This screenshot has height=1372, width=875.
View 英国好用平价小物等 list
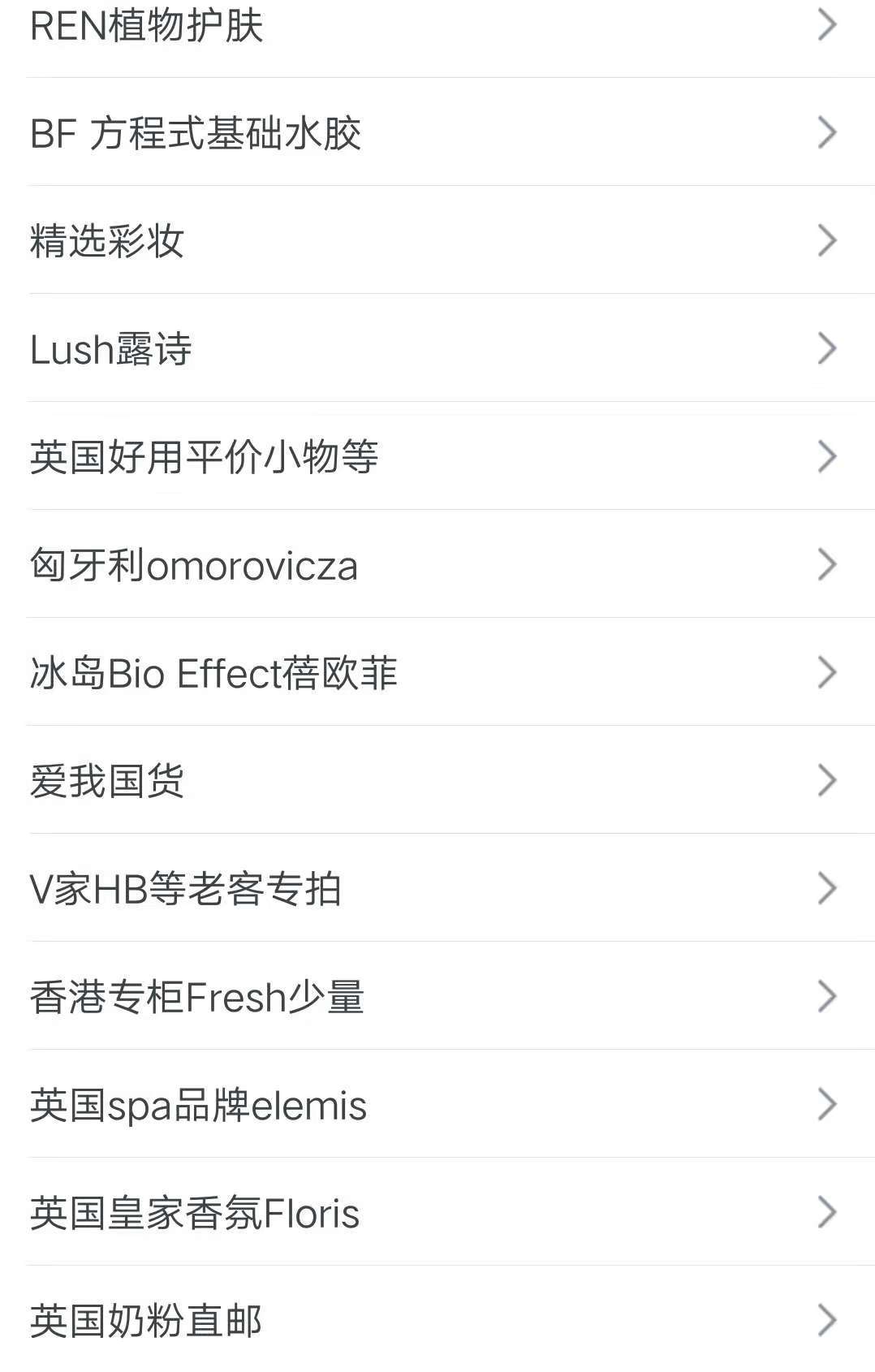tap(205, 457)
